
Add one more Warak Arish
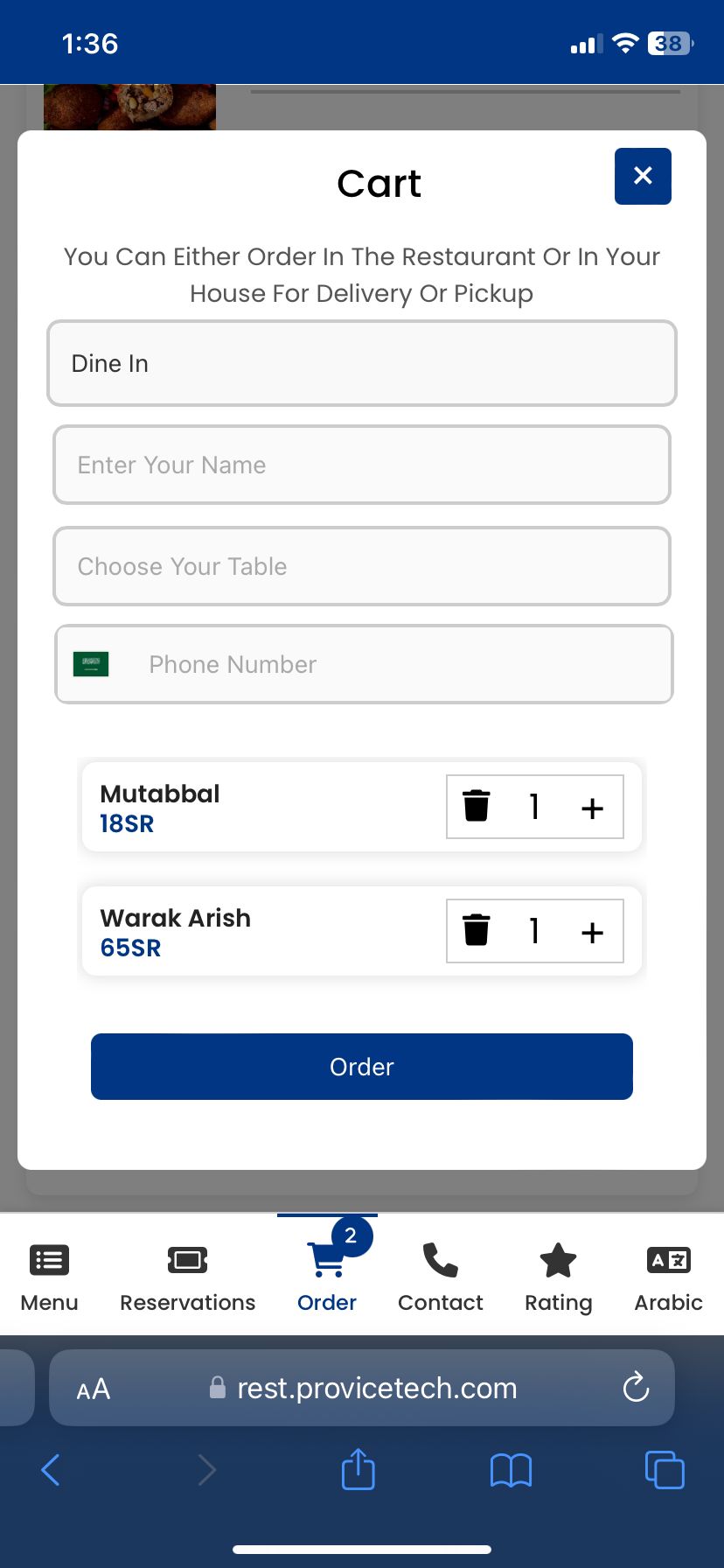pos(592,932)
